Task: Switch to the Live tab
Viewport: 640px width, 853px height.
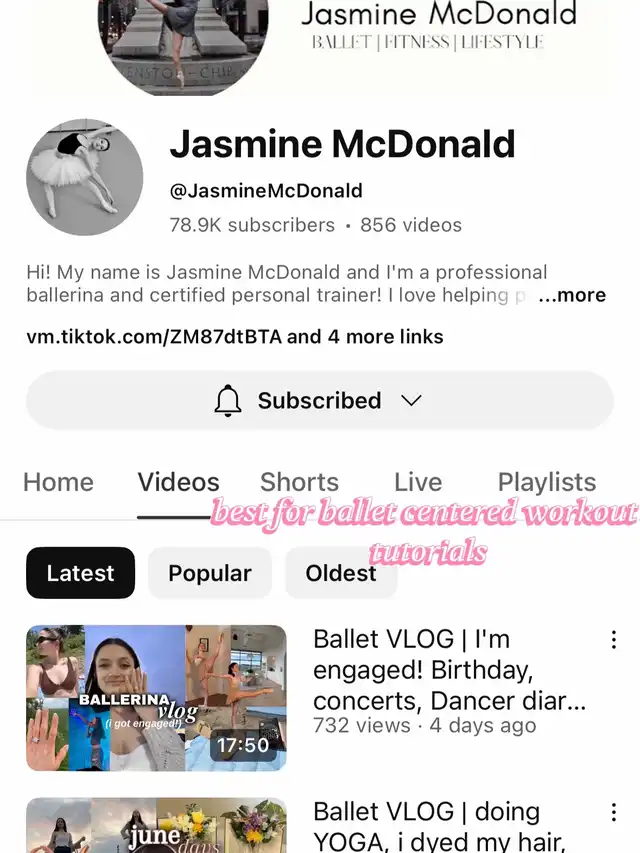Action: (418, 482)
